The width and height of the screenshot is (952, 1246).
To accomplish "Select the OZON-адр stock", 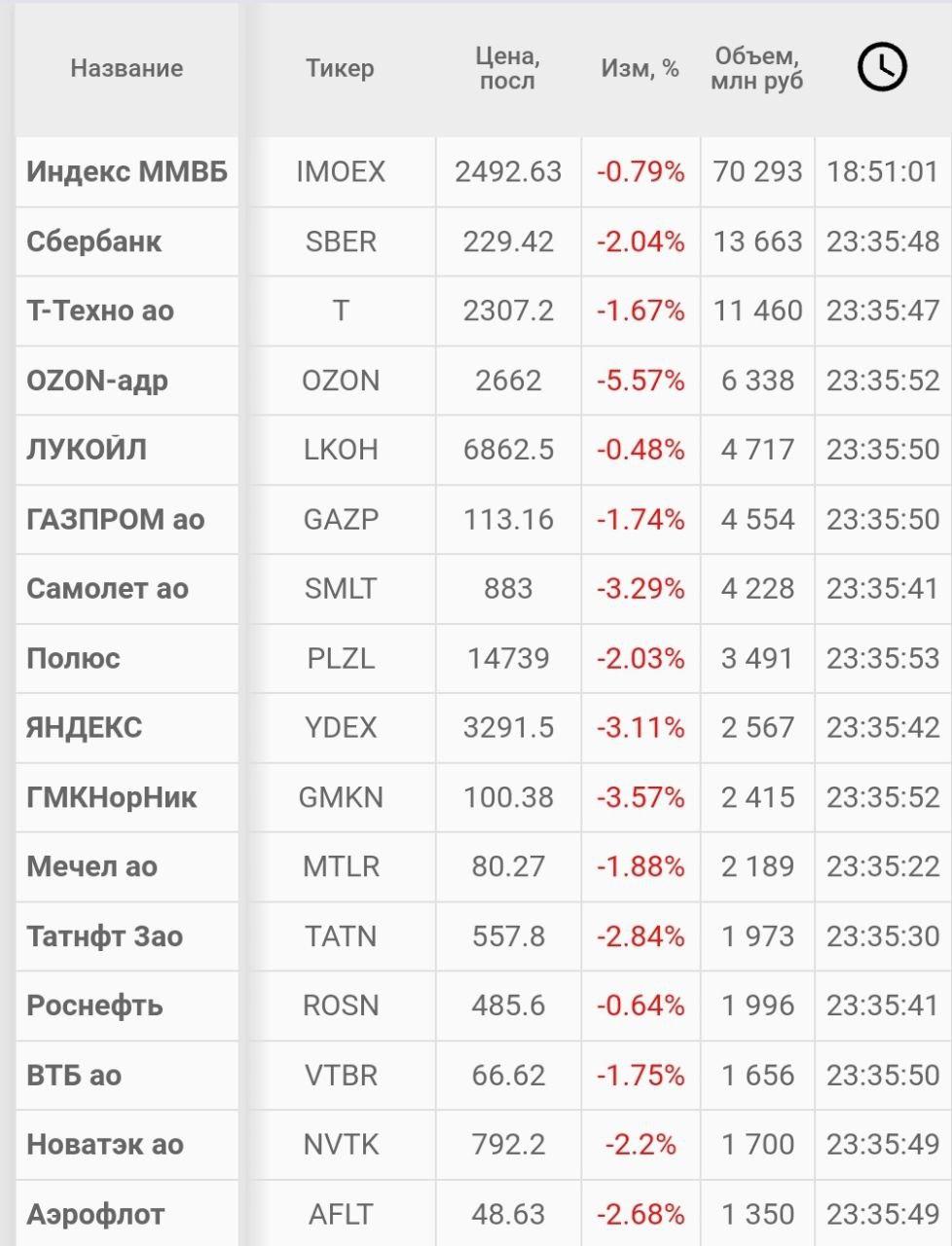I will 97,380.
